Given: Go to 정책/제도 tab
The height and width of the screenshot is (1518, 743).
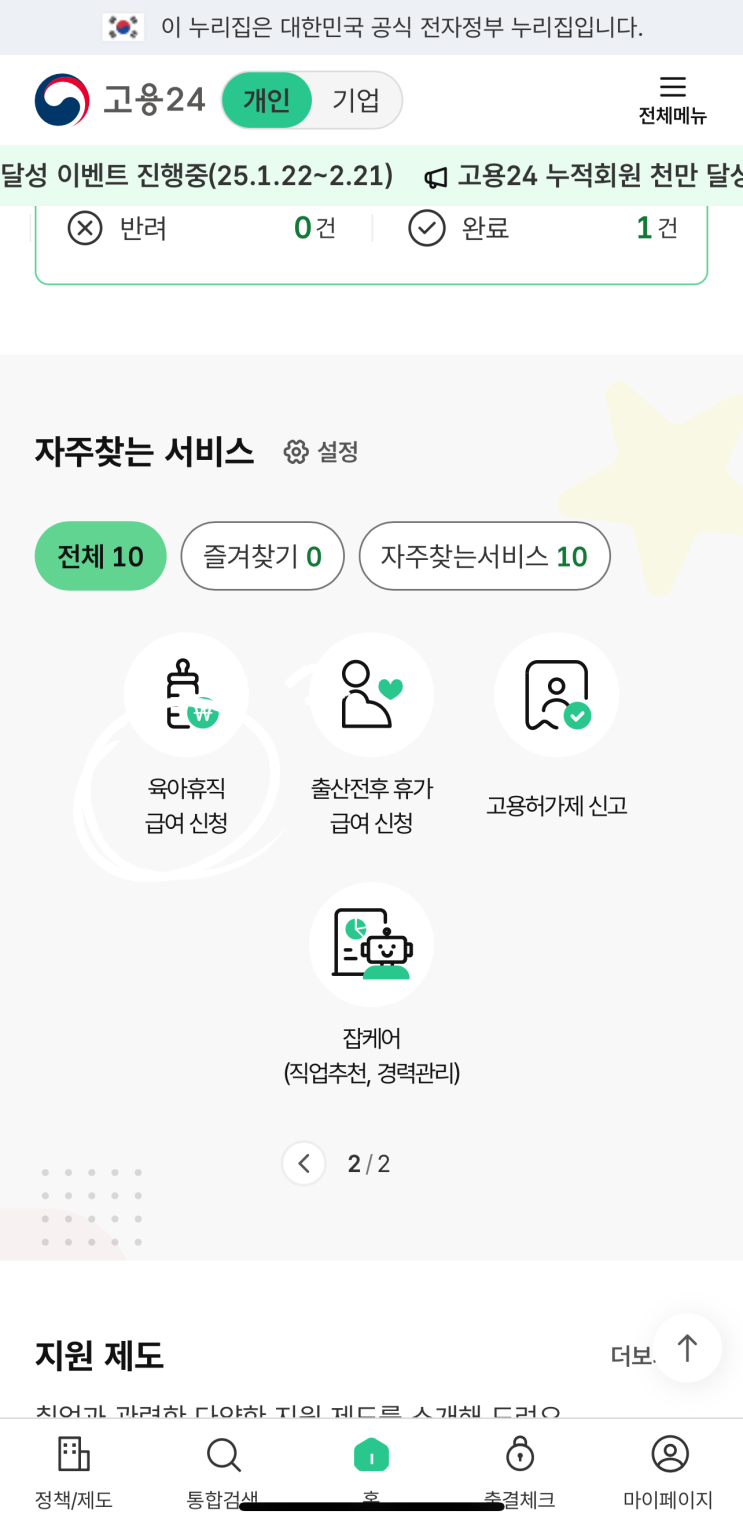Looking at the screenshot, I should coord(74,1468).
